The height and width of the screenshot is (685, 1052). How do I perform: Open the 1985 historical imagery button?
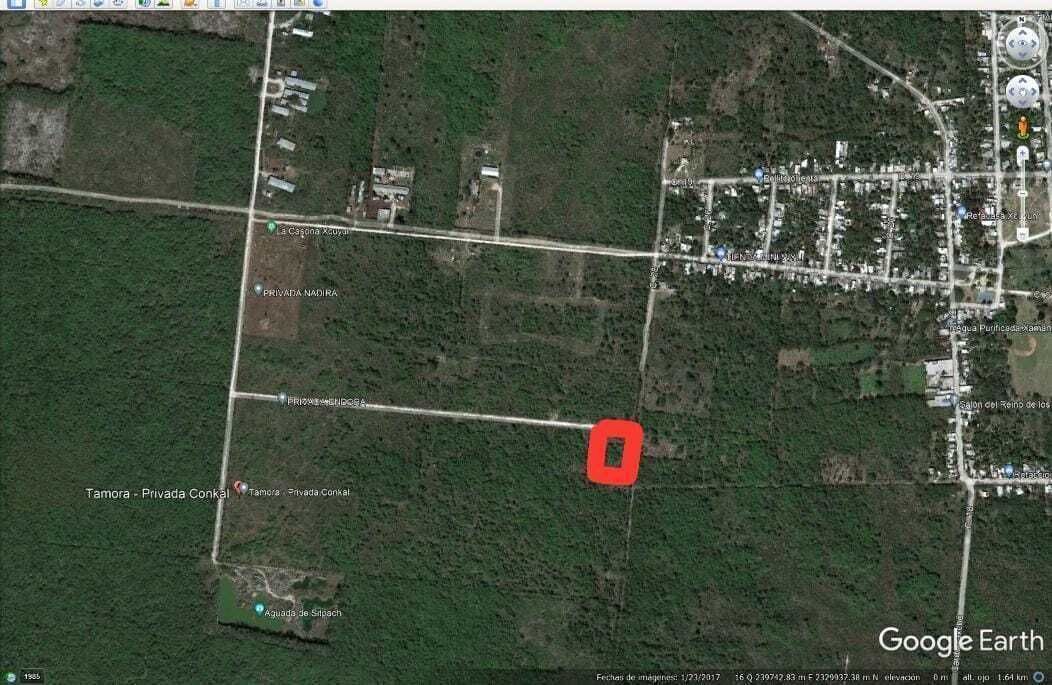point(23,677)
